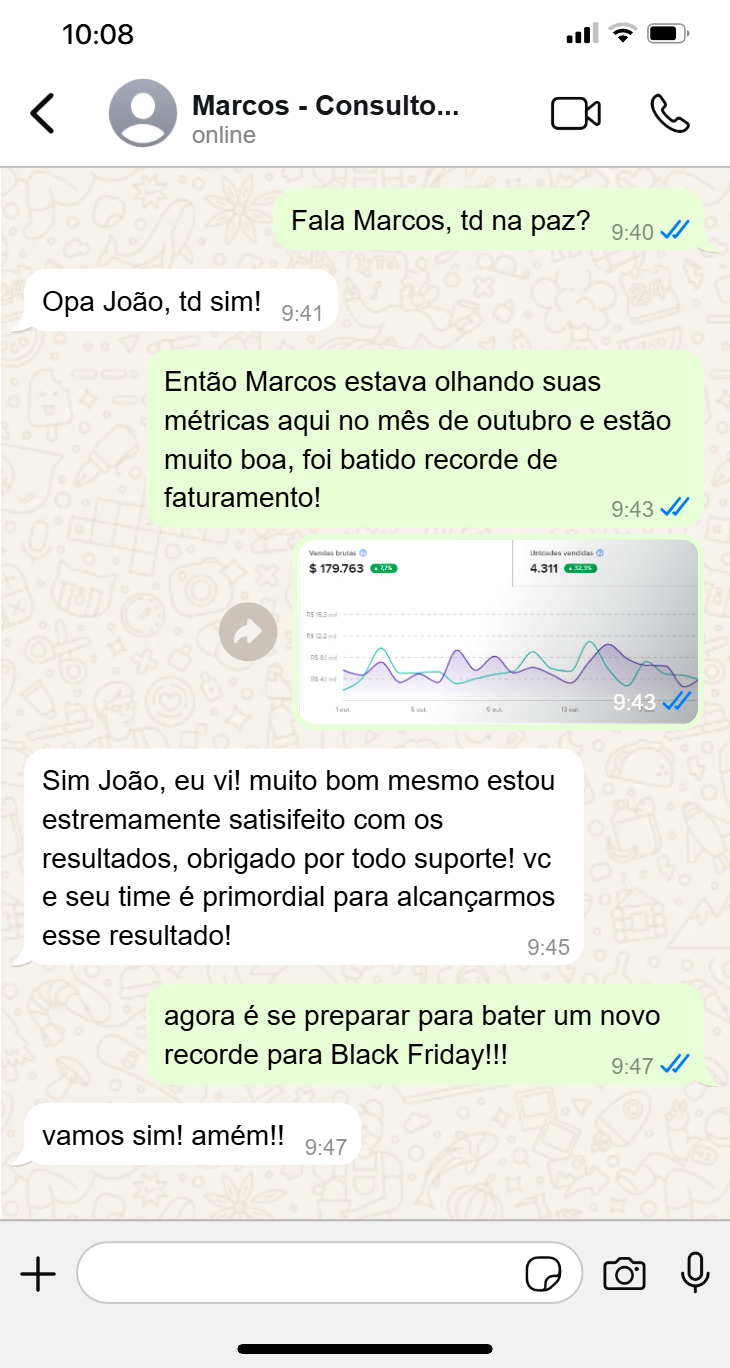Forward the sales chart image

248,632
